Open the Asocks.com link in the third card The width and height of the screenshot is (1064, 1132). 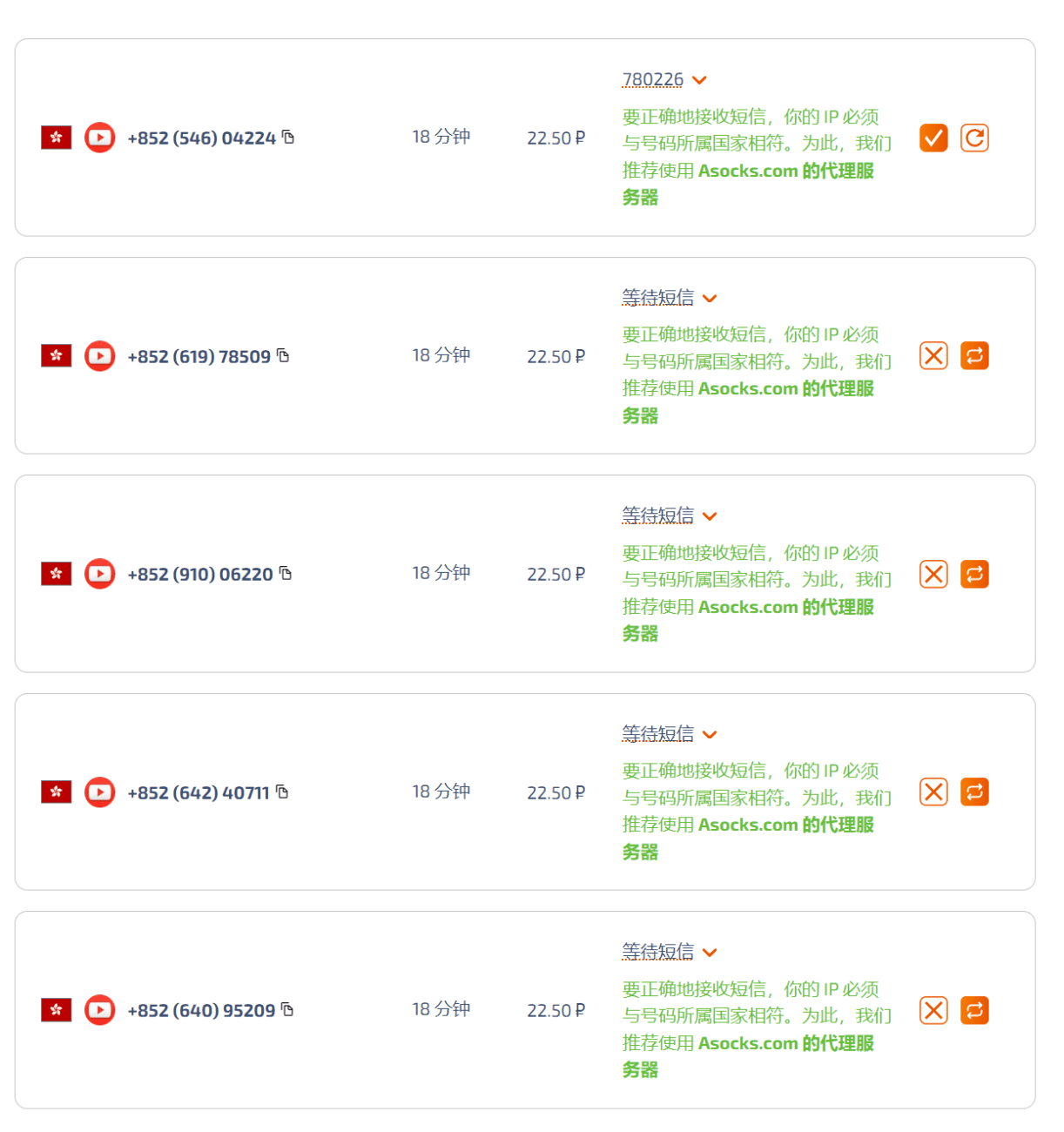747,607
